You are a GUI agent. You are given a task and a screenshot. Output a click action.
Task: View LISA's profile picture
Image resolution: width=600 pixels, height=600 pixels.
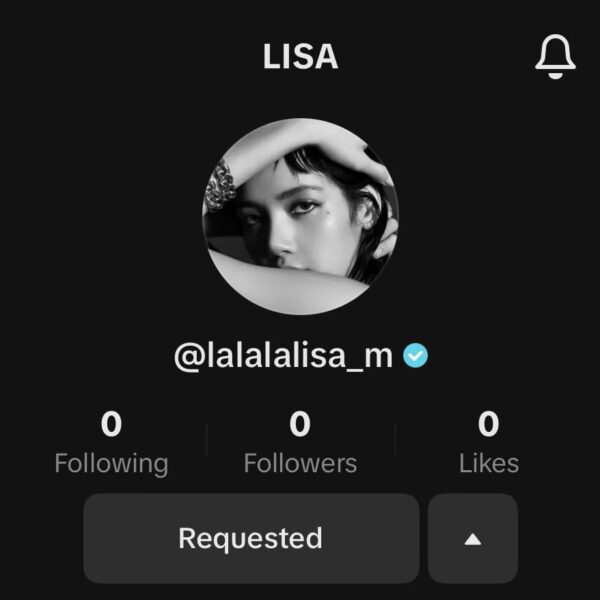[300, 217]
